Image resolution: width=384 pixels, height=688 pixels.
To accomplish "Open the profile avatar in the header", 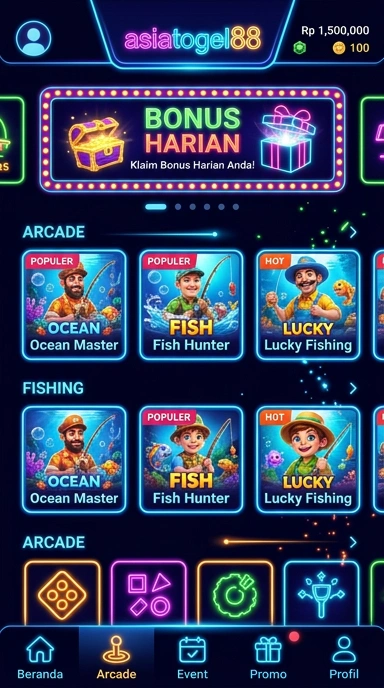I will [x=33, y=39].
